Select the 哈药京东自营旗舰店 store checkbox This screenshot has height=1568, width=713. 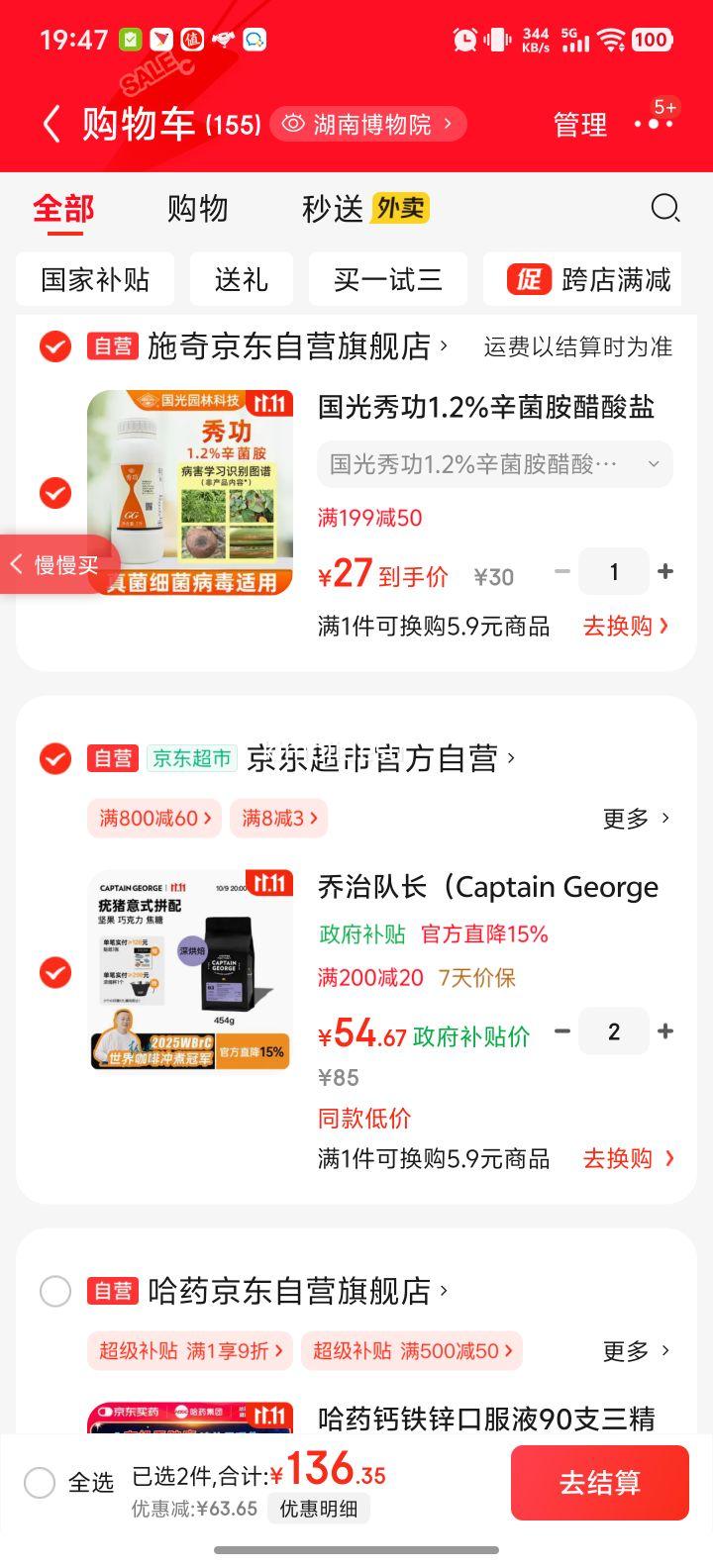(x=55, y=1291)
